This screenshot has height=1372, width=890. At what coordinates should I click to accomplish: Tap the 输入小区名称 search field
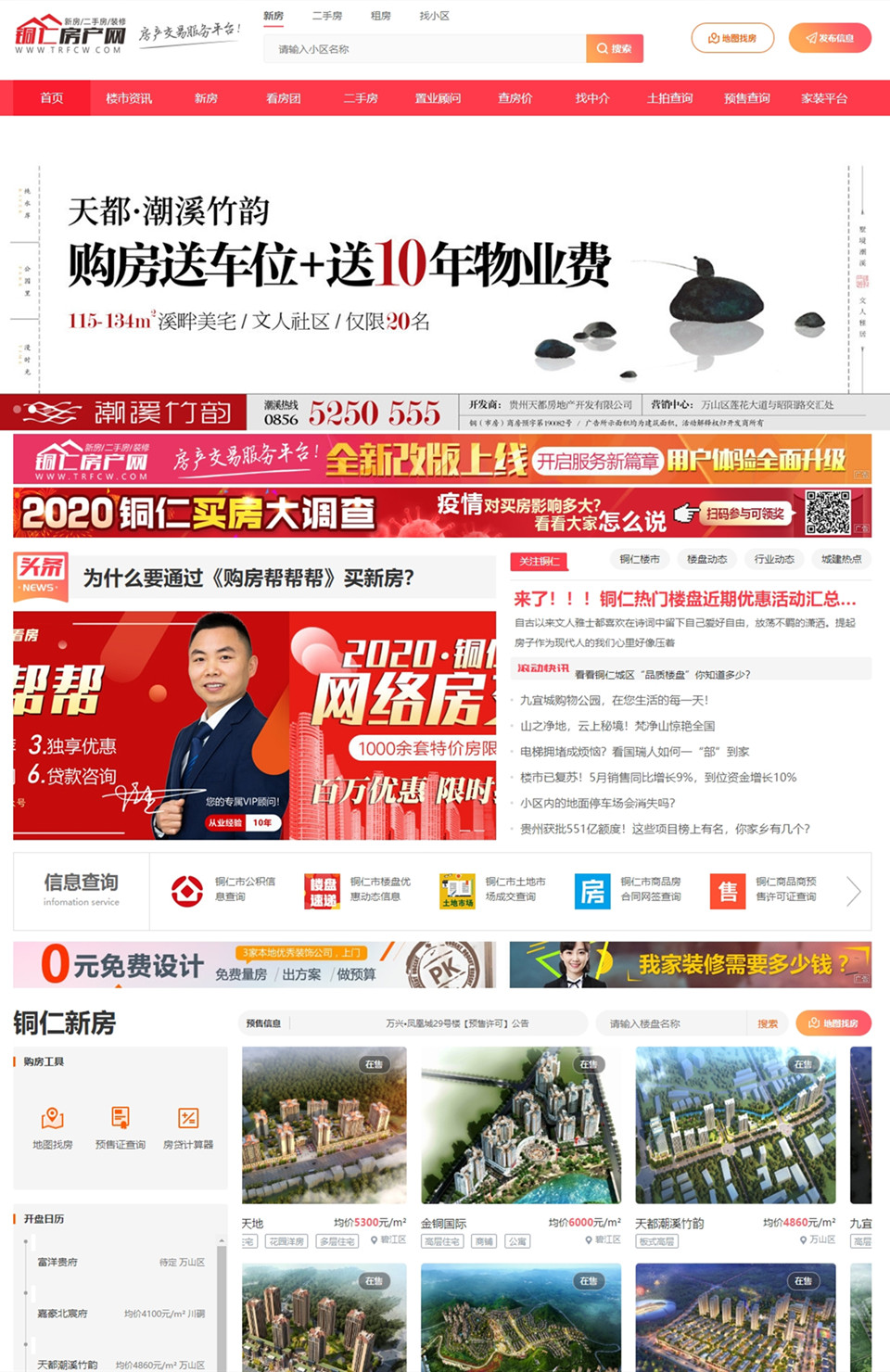426,49
